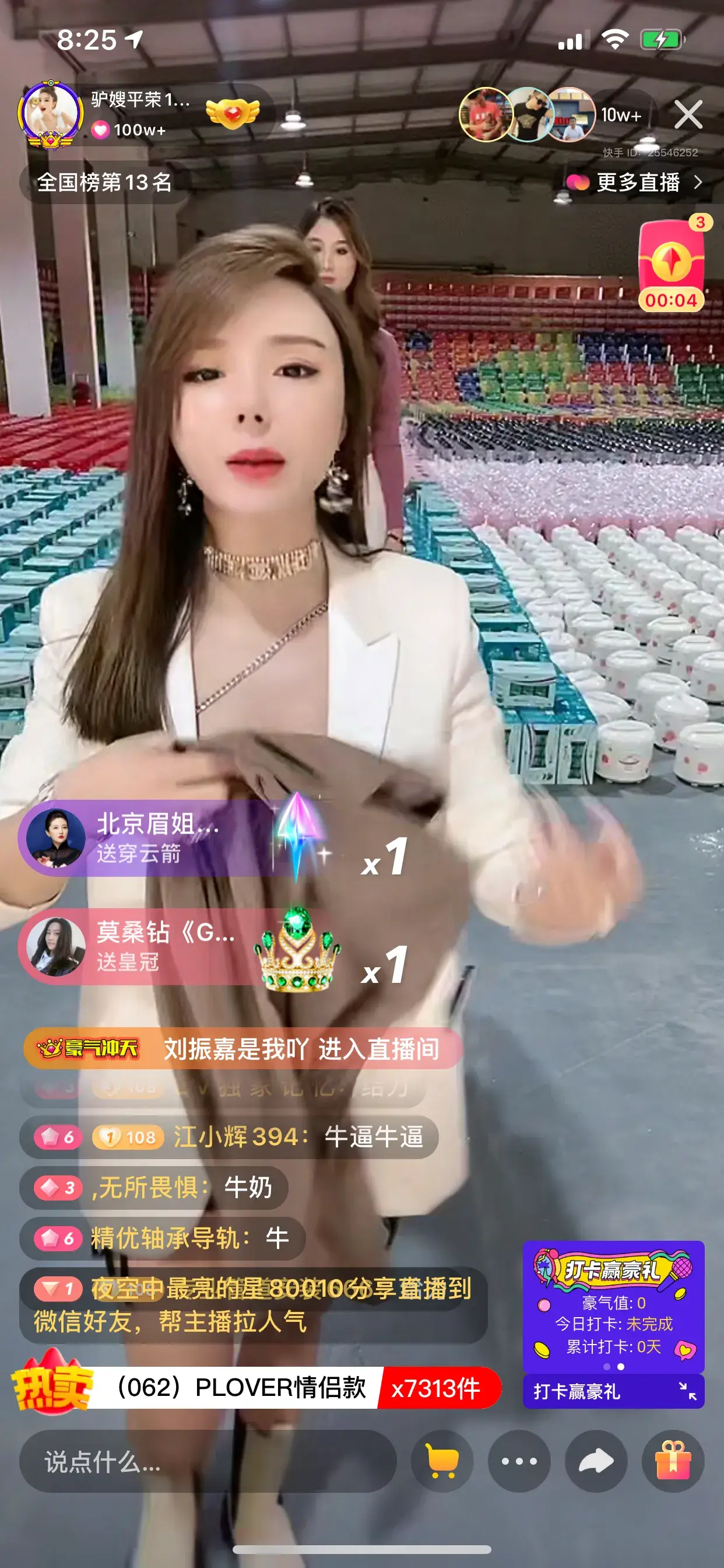
Task: Open the shopping cart
Action: pos(442,1461)
